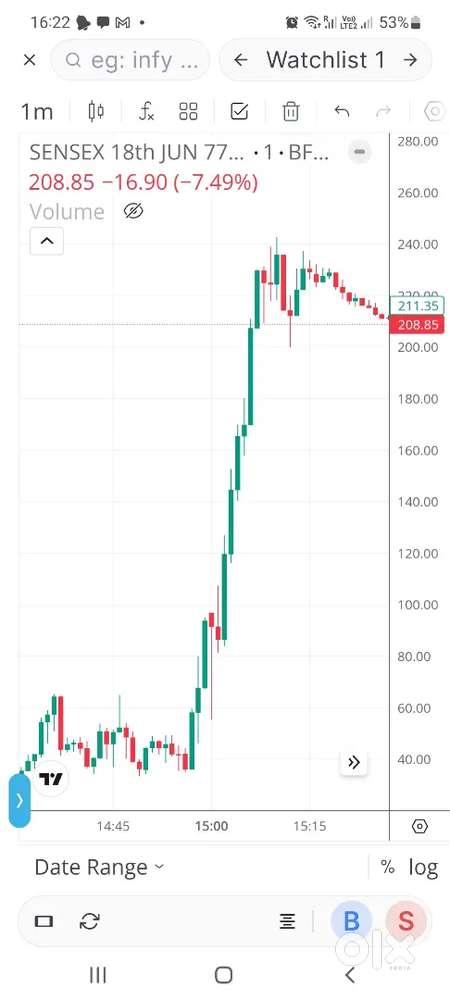Tap the checkbox tool in the toolbar

click(239, 112)
